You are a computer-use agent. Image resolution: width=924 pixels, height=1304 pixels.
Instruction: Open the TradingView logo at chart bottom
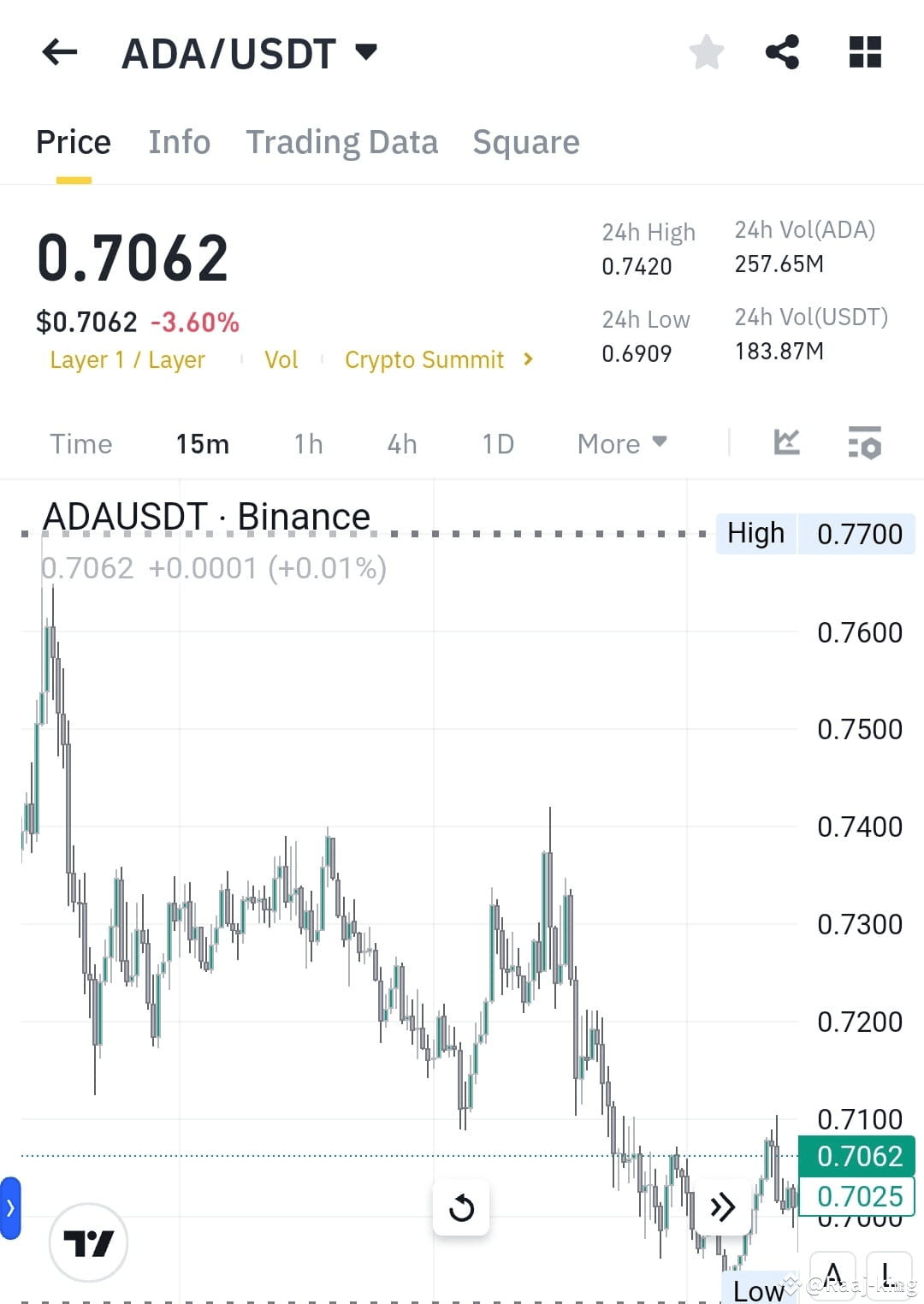tap(88, 1242)
